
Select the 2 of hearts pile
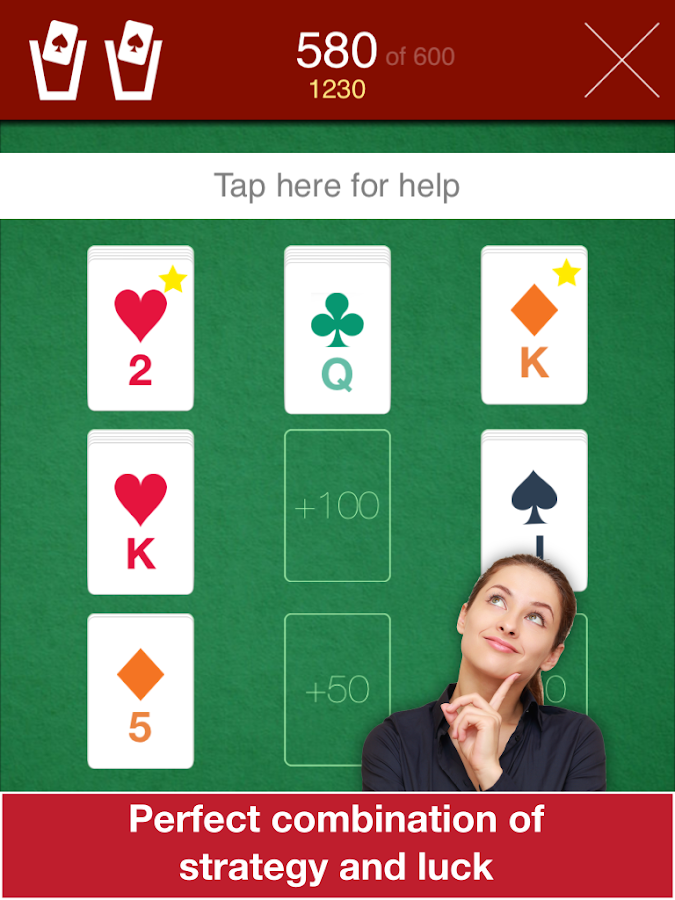point(141,328)
